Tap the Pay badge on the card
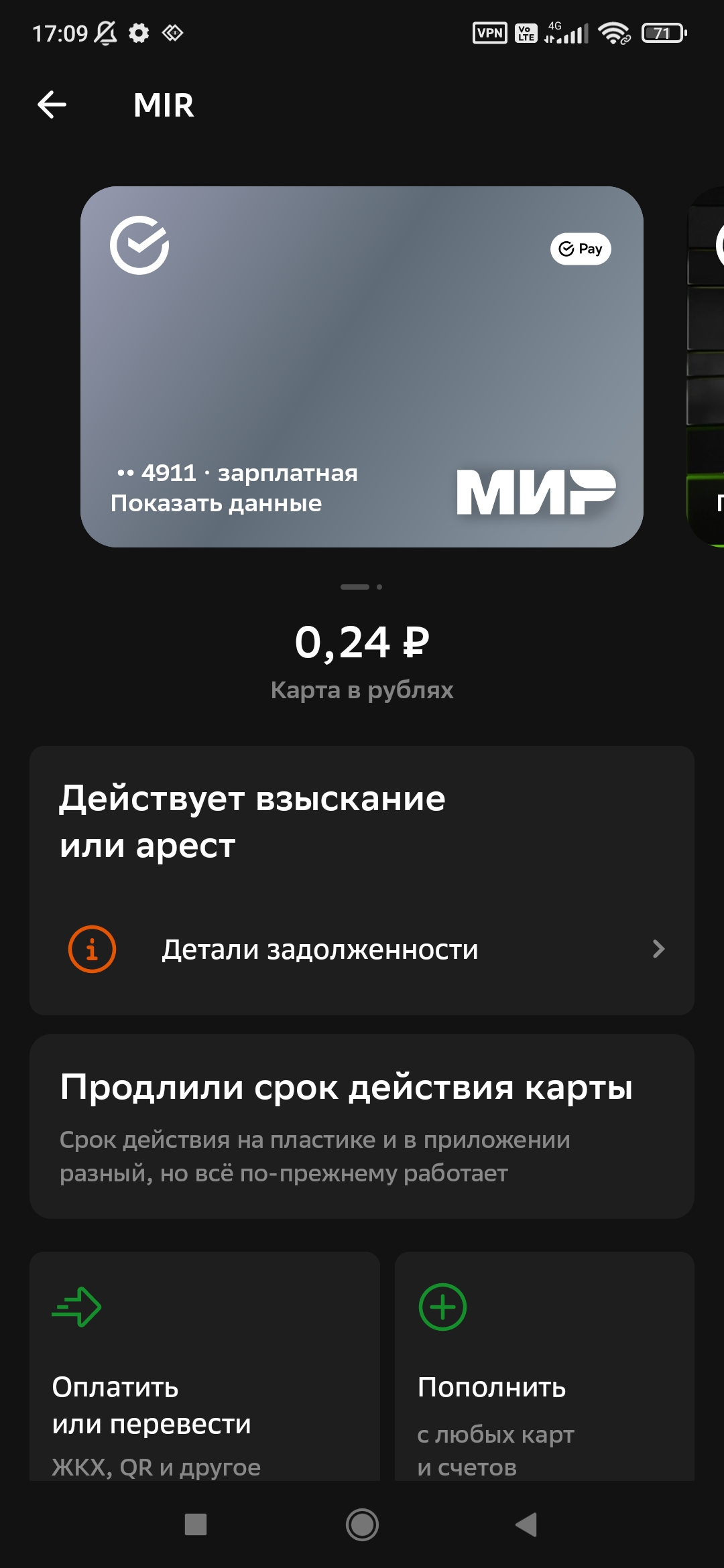The width and height of the screenshot is (724, 1568). 581,249
